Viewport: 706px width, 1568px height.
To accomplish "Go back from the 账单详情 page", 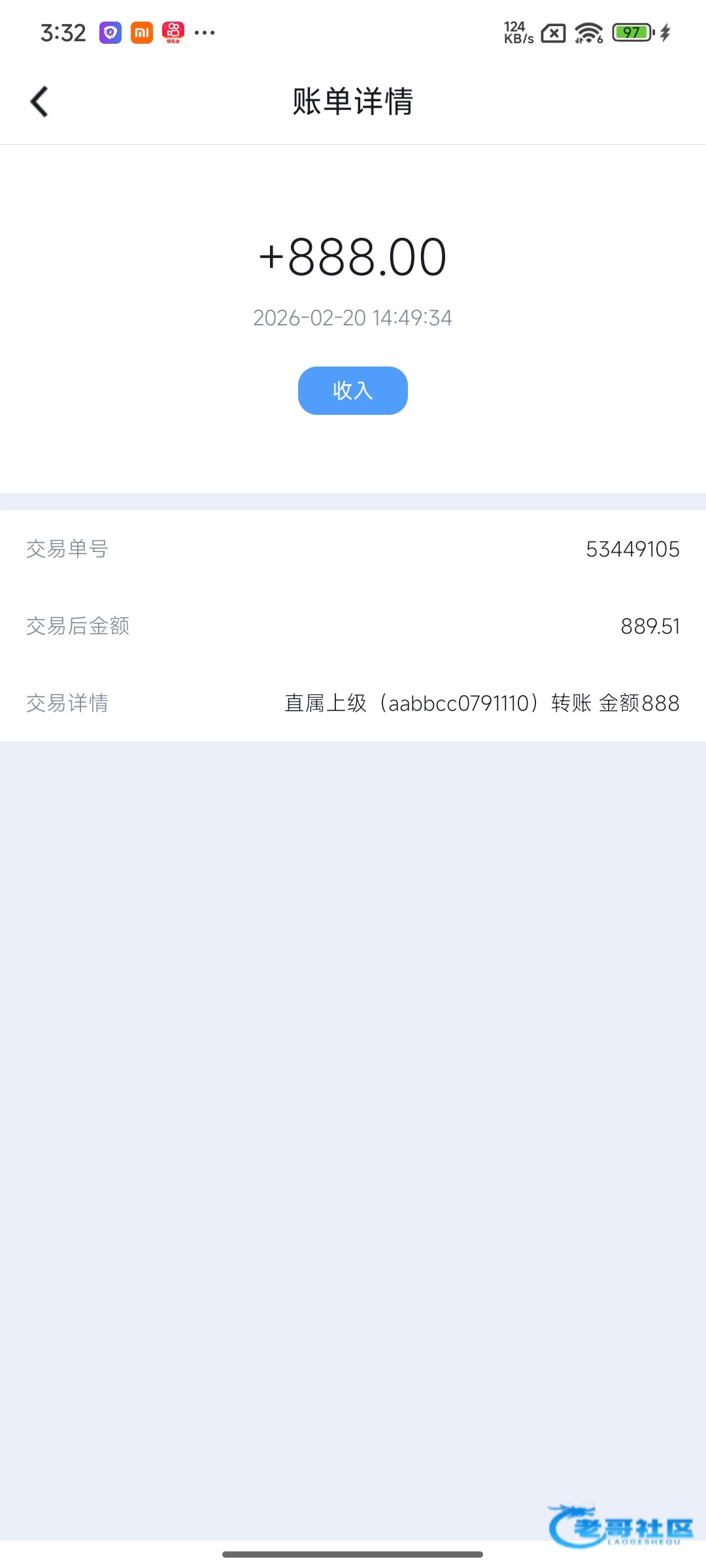I will (x=39, y=102).
